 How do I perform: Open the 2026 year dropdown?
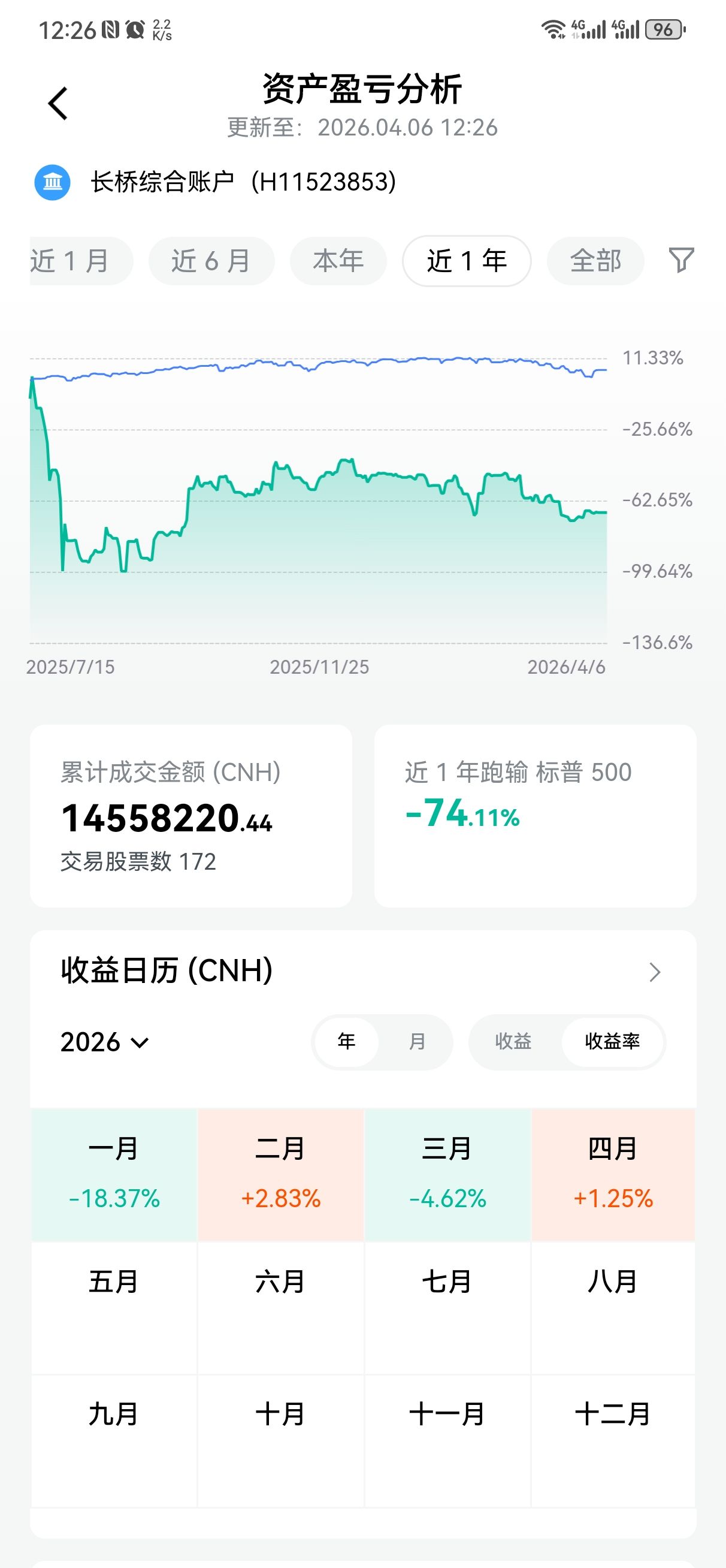(105, 1042)
